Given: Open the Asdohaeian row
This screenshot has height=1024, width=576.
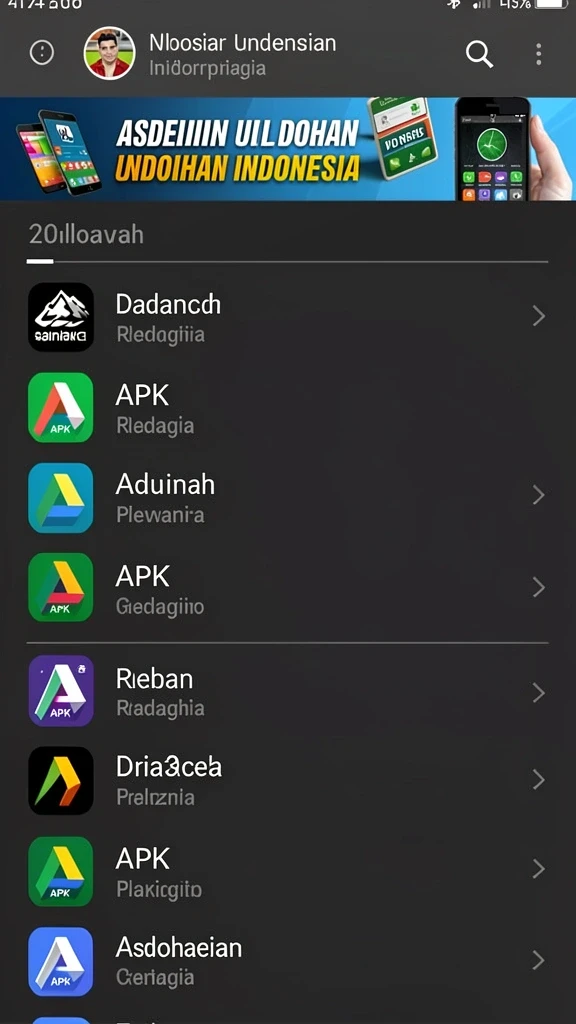Looking at the screenshot, I should 288,961.
